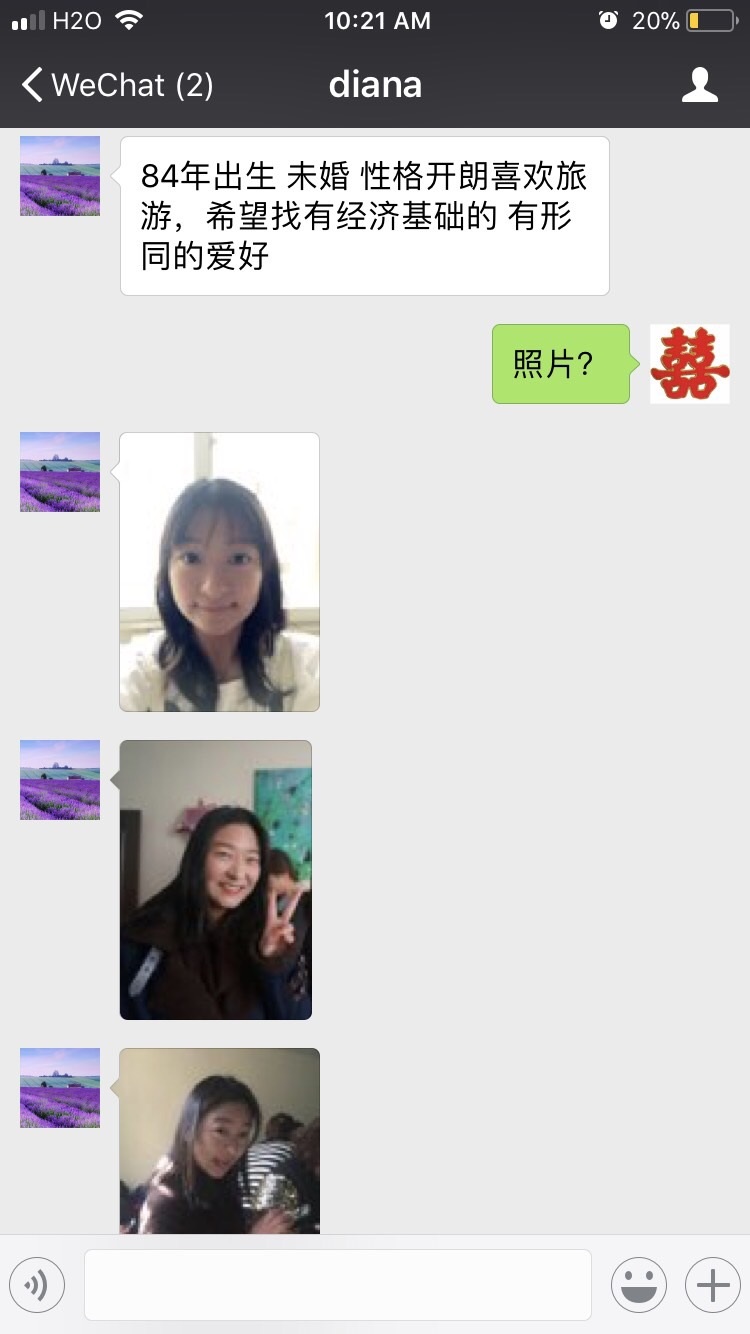This screenshot has width=750, height=1334.
Task: Open lavender avatar beside the text message
Action: tap(60, 176)
